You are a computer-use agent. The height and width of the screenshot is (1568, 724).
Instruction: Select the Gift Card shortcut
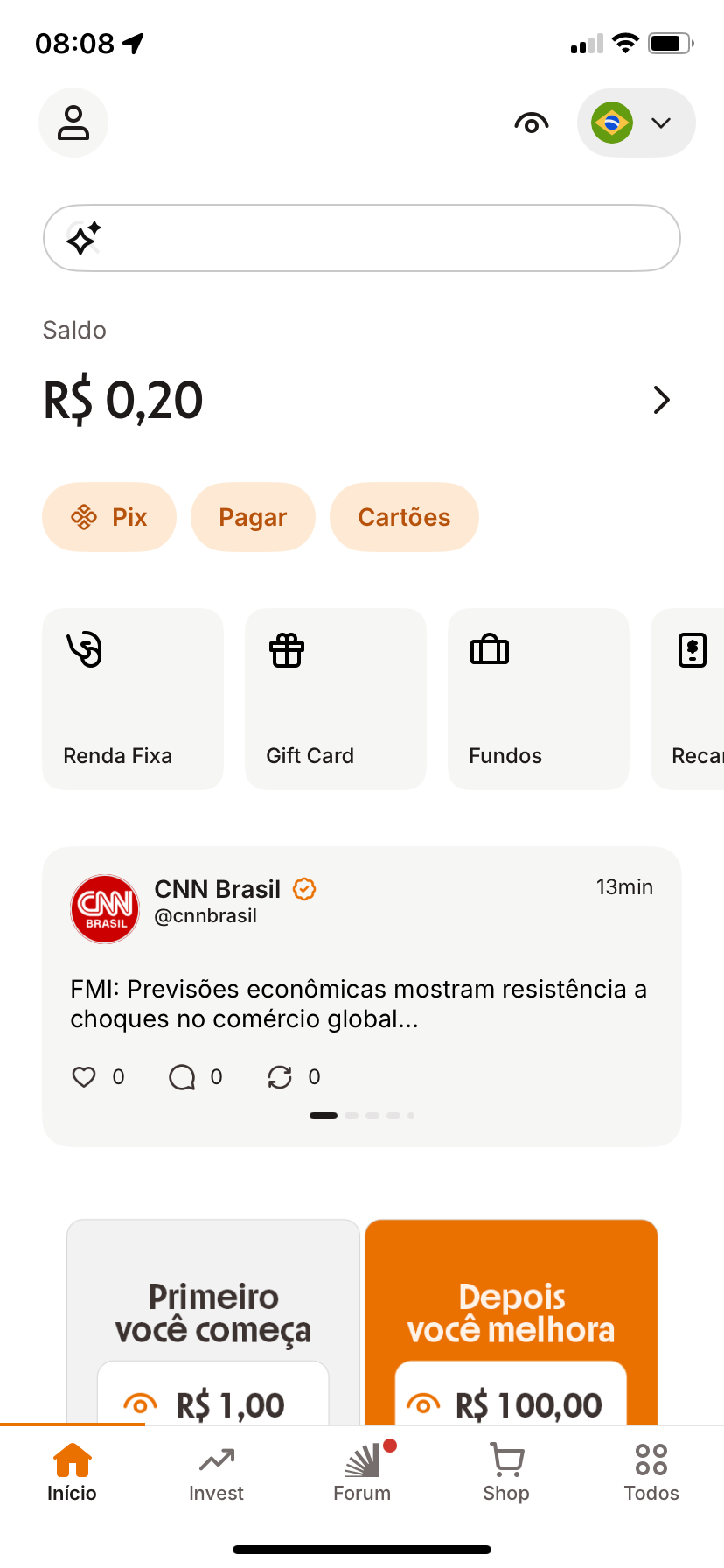click(x=335, y=698)
